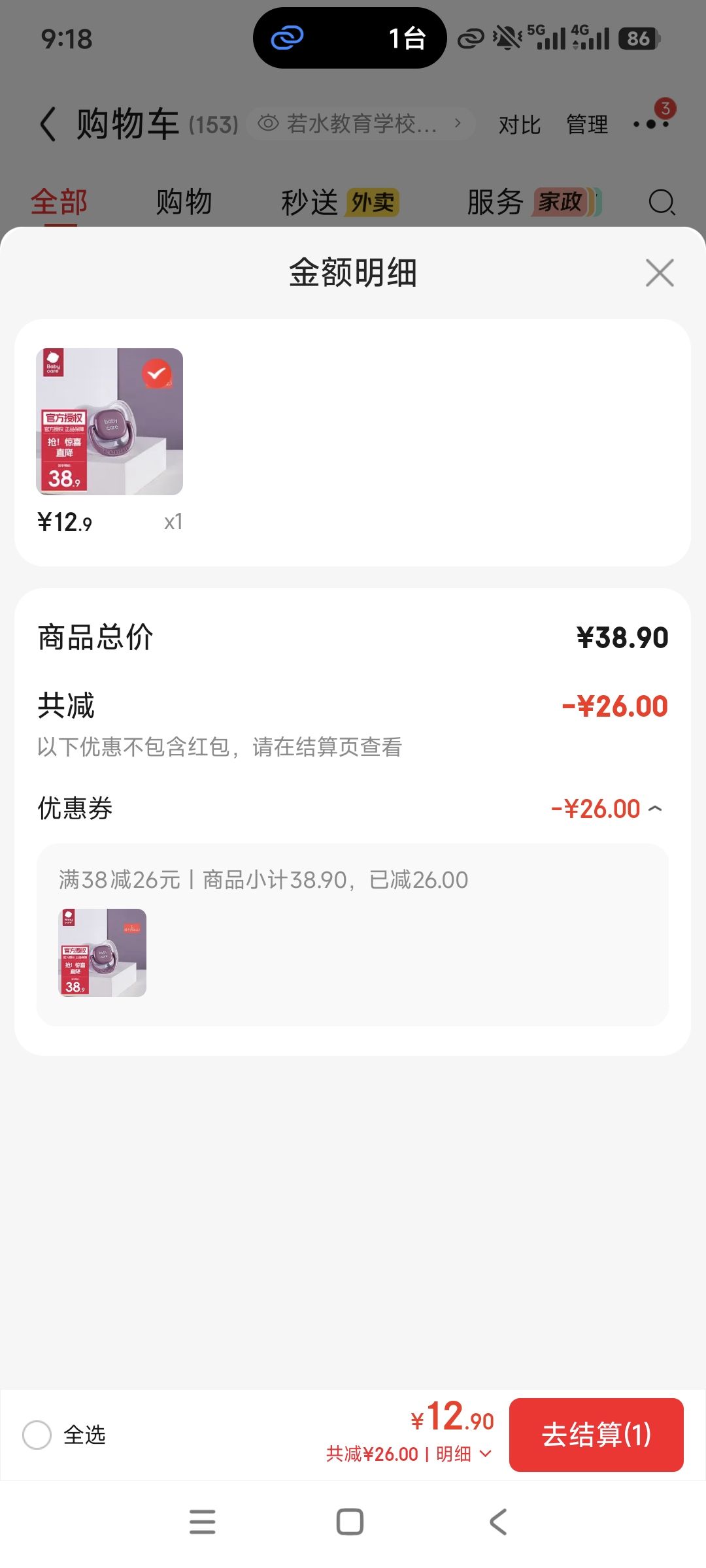Switch to the 购物 tab
This screenshot has height=1568, width=706.
(184, 202)
